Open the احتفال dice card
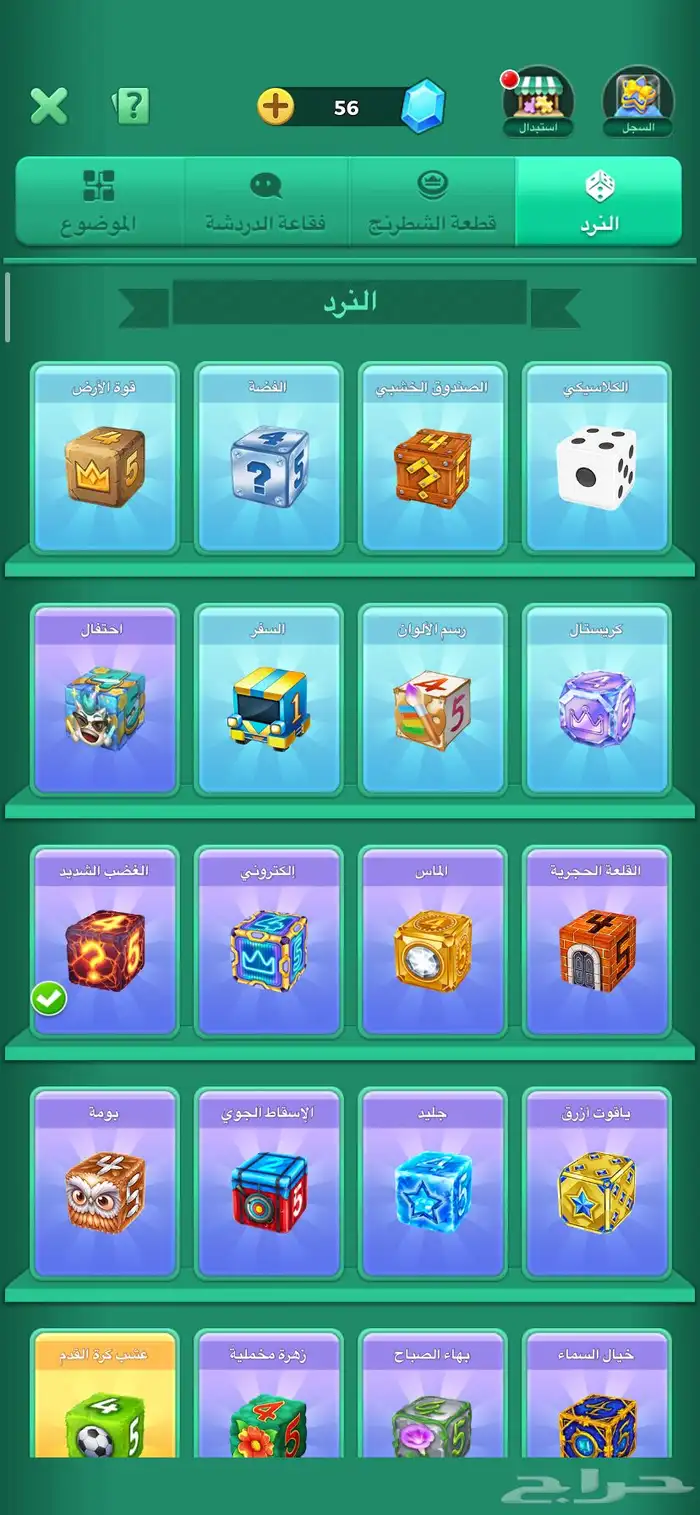 tap(105, 700)
